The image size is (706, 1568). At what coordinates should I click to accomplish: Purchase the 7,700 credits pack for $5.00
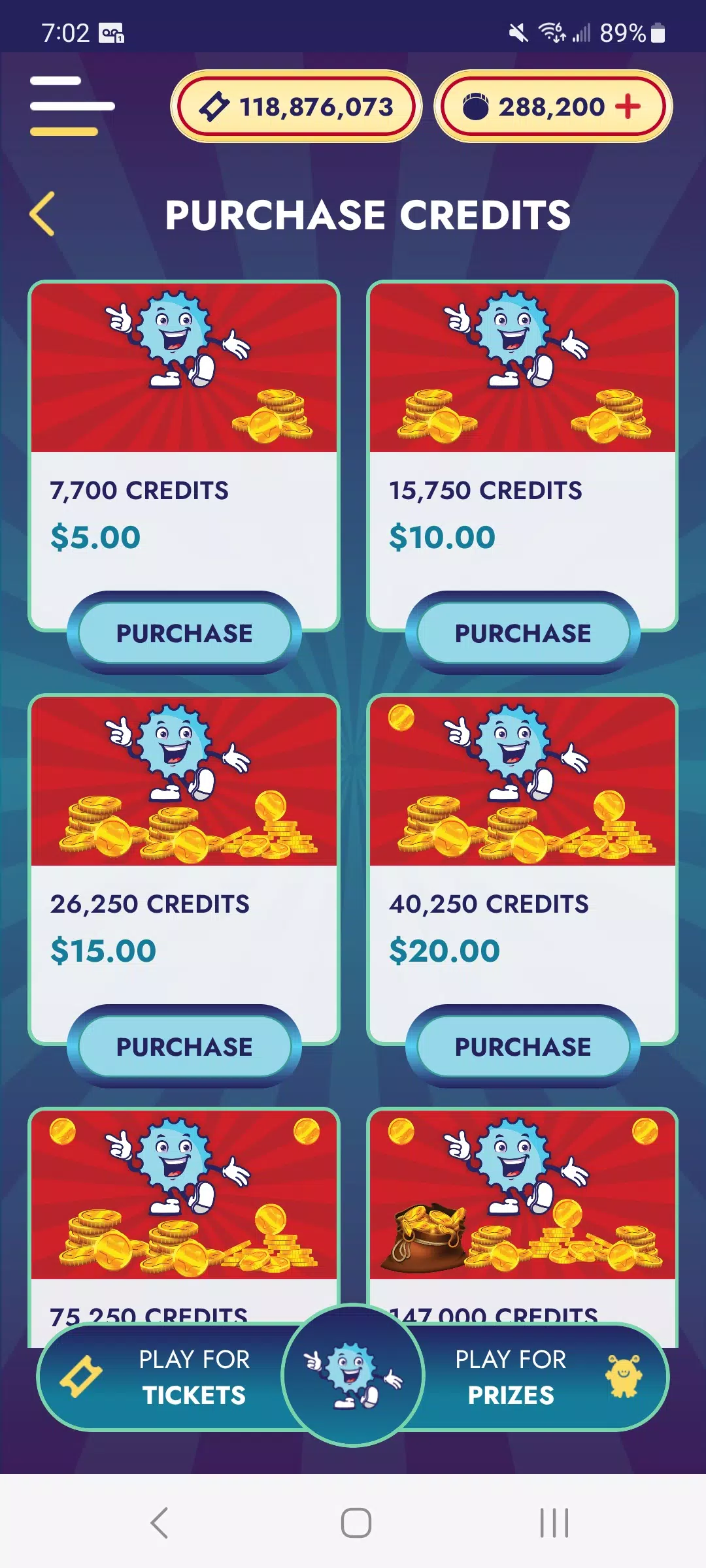pyautogui.click(x=183, y=632)
